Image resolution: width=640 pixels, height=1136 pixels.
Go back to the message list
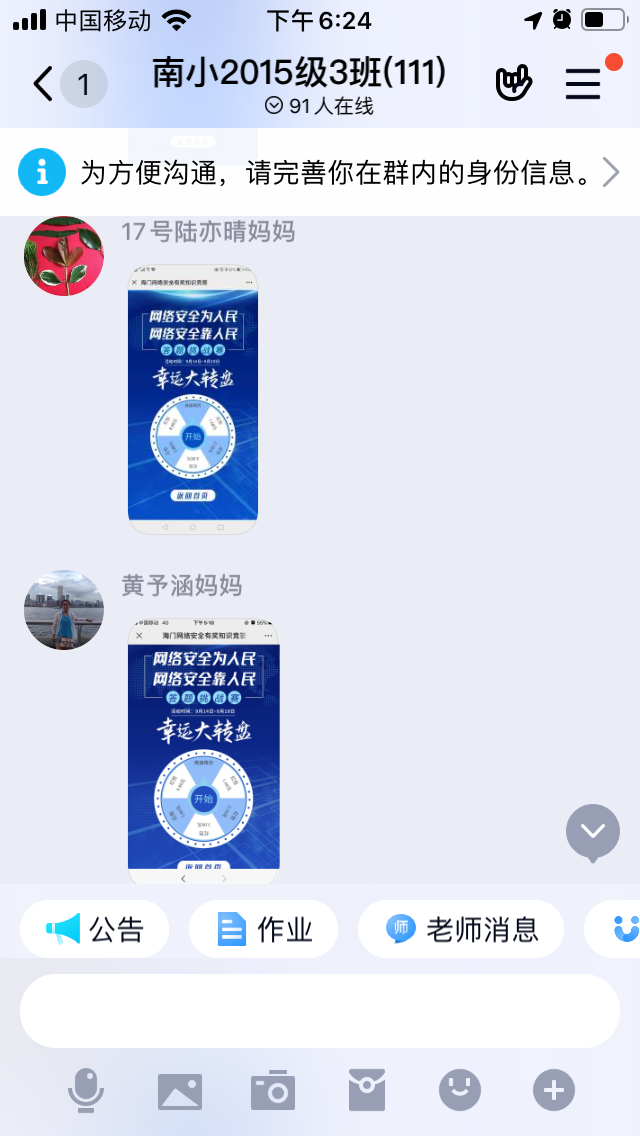click(43, 84)
